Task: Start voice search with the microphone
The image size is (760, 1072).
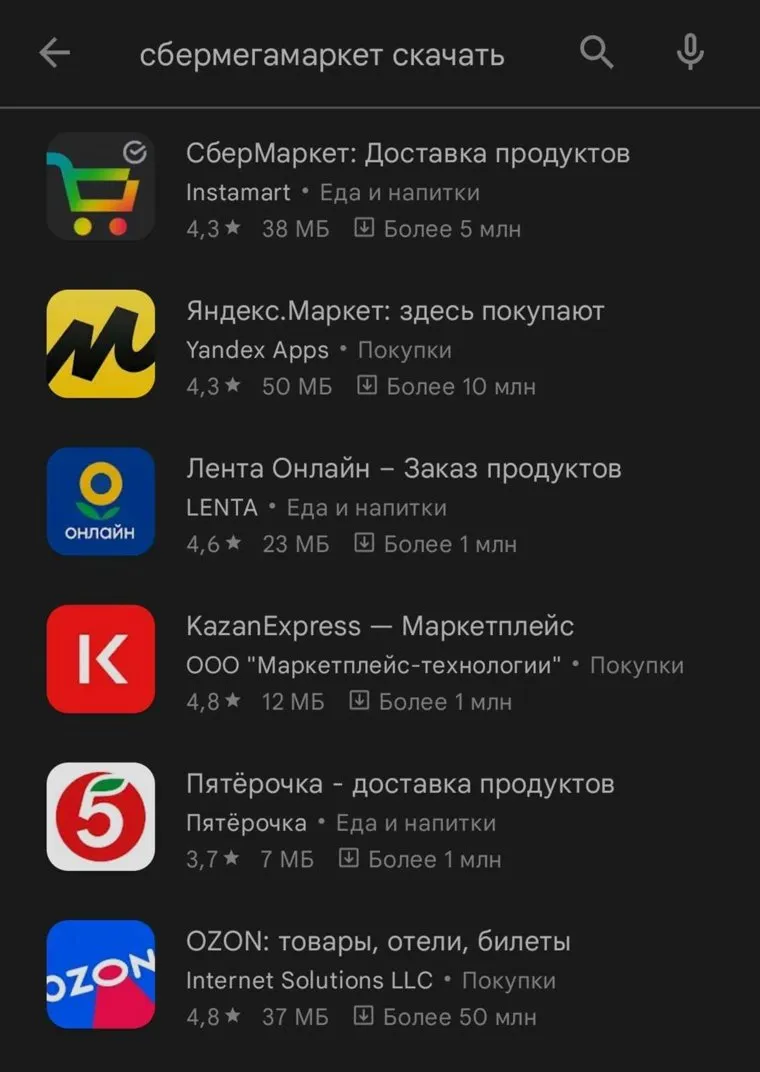Action: point(690,53)
